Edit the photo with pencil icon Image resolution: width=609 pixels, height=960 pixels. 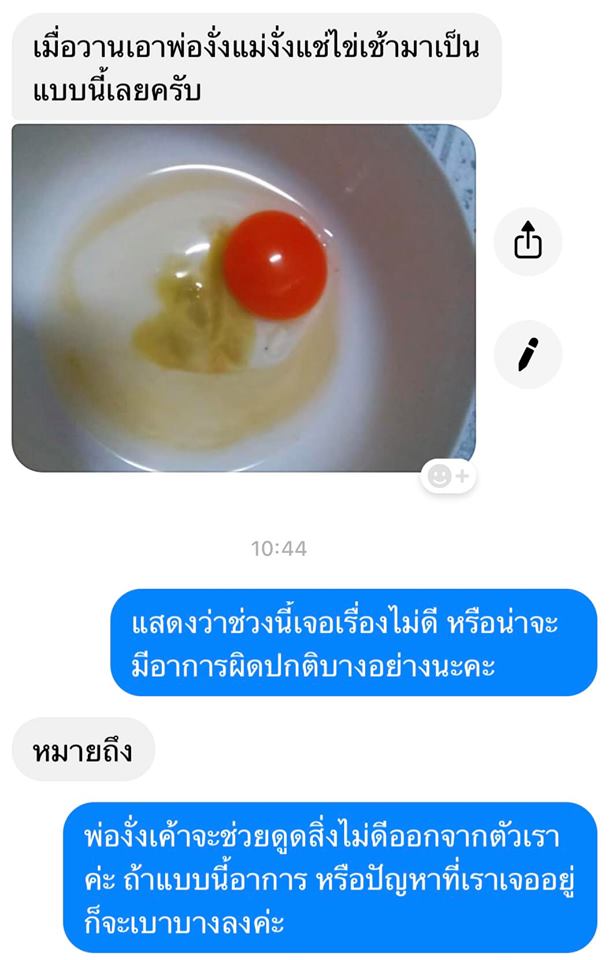click(x=528, y=354)
